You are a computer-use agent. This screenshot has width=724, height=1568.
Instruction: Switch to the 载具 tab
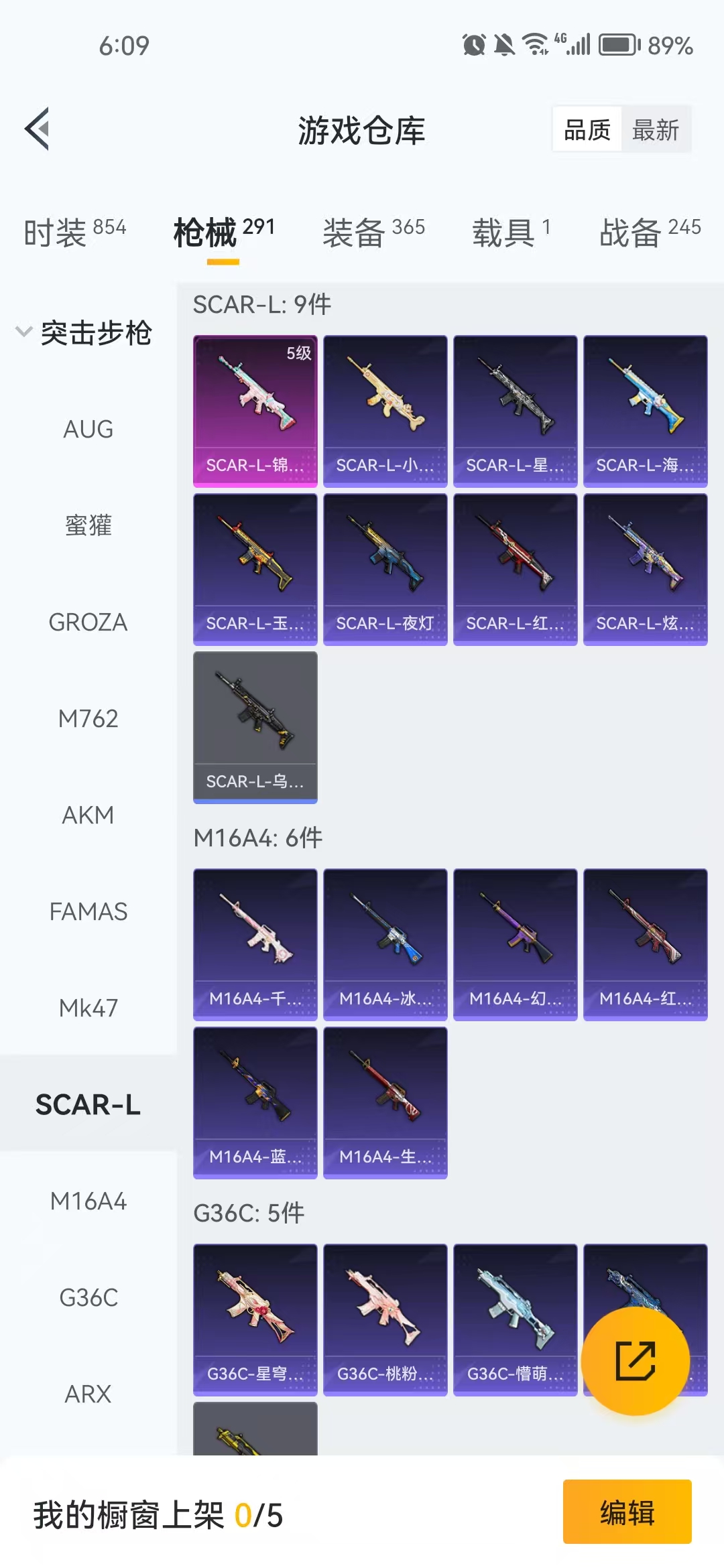coord(511,233)
